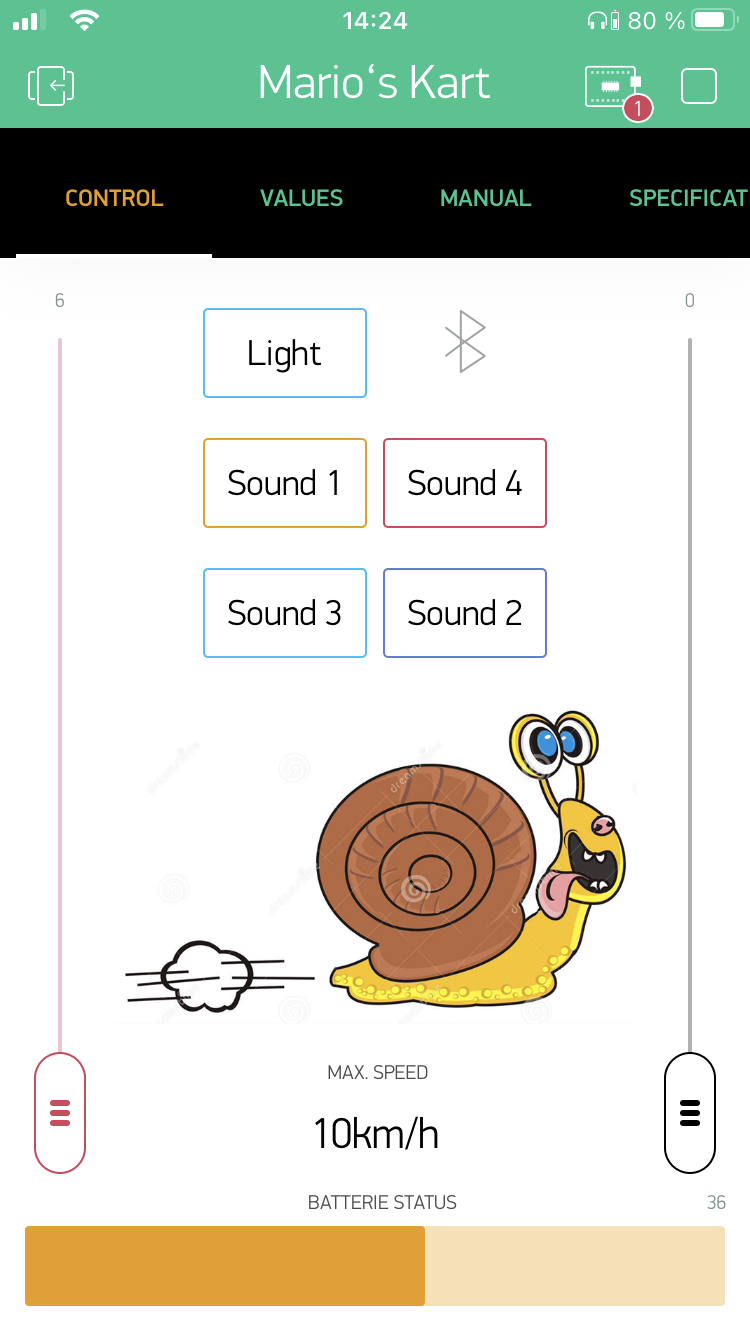This screenshot has height=1334, width=750.
Task: Tap the red left slider handle
Action: (x=60, y=1112)
